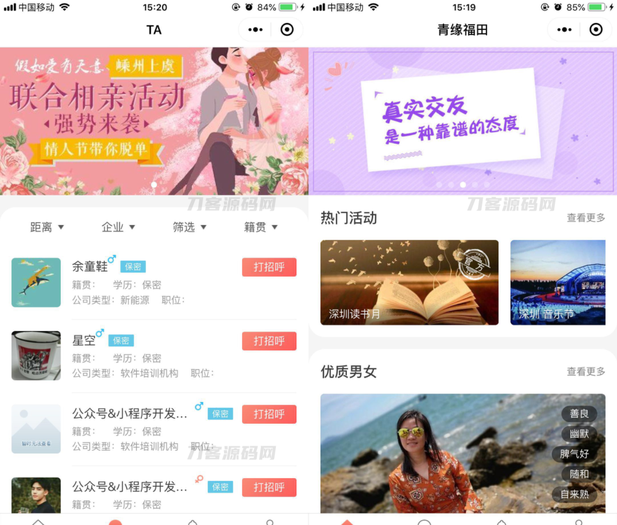Open the 联合相亲活动 banner
The width and height of the screenshot is (617, 525).
click(x=154, y=121)
